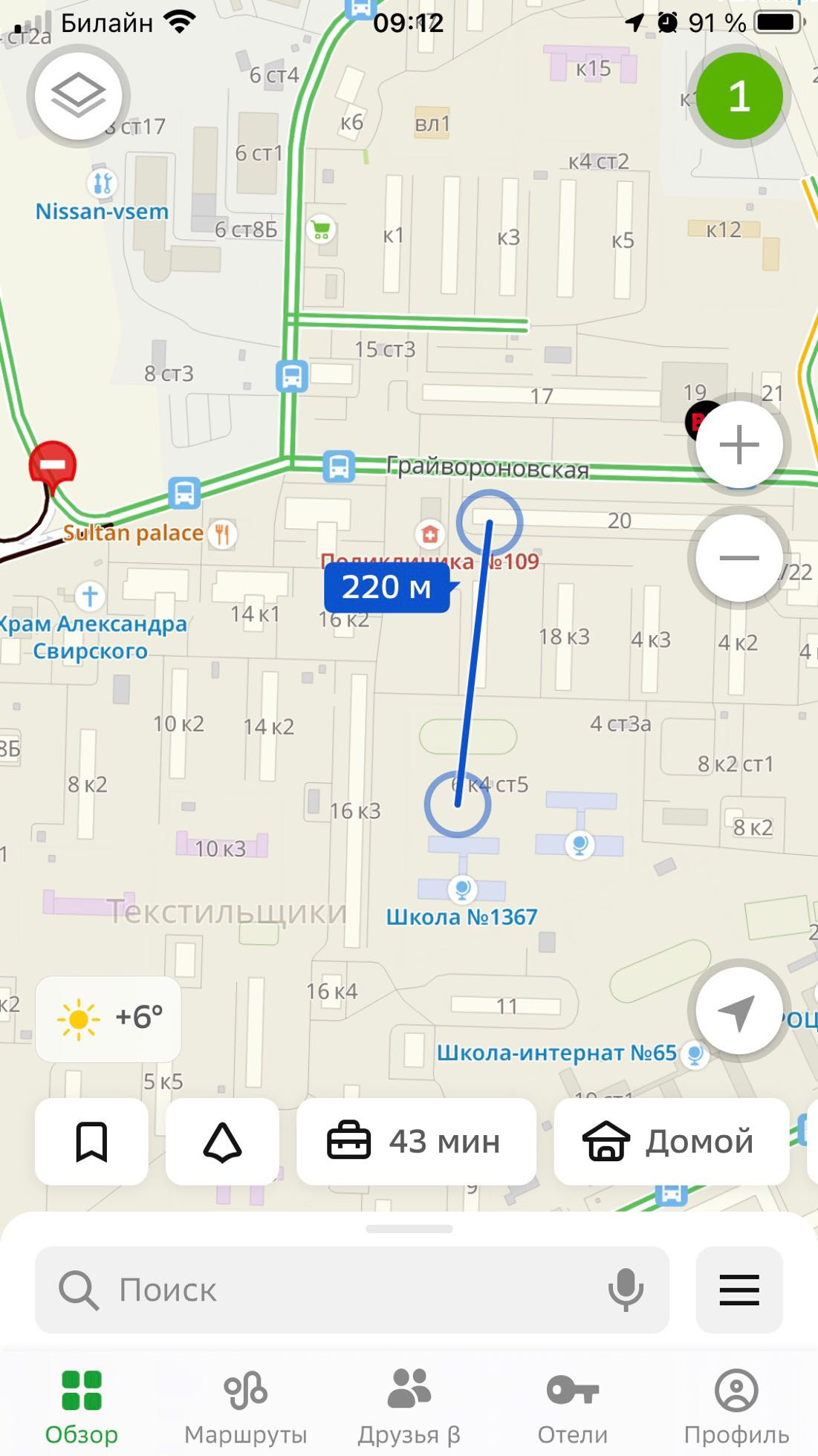818x1456 pixels.
Task: Start voice search with the microphone
Action: [x=626, y=1290]
